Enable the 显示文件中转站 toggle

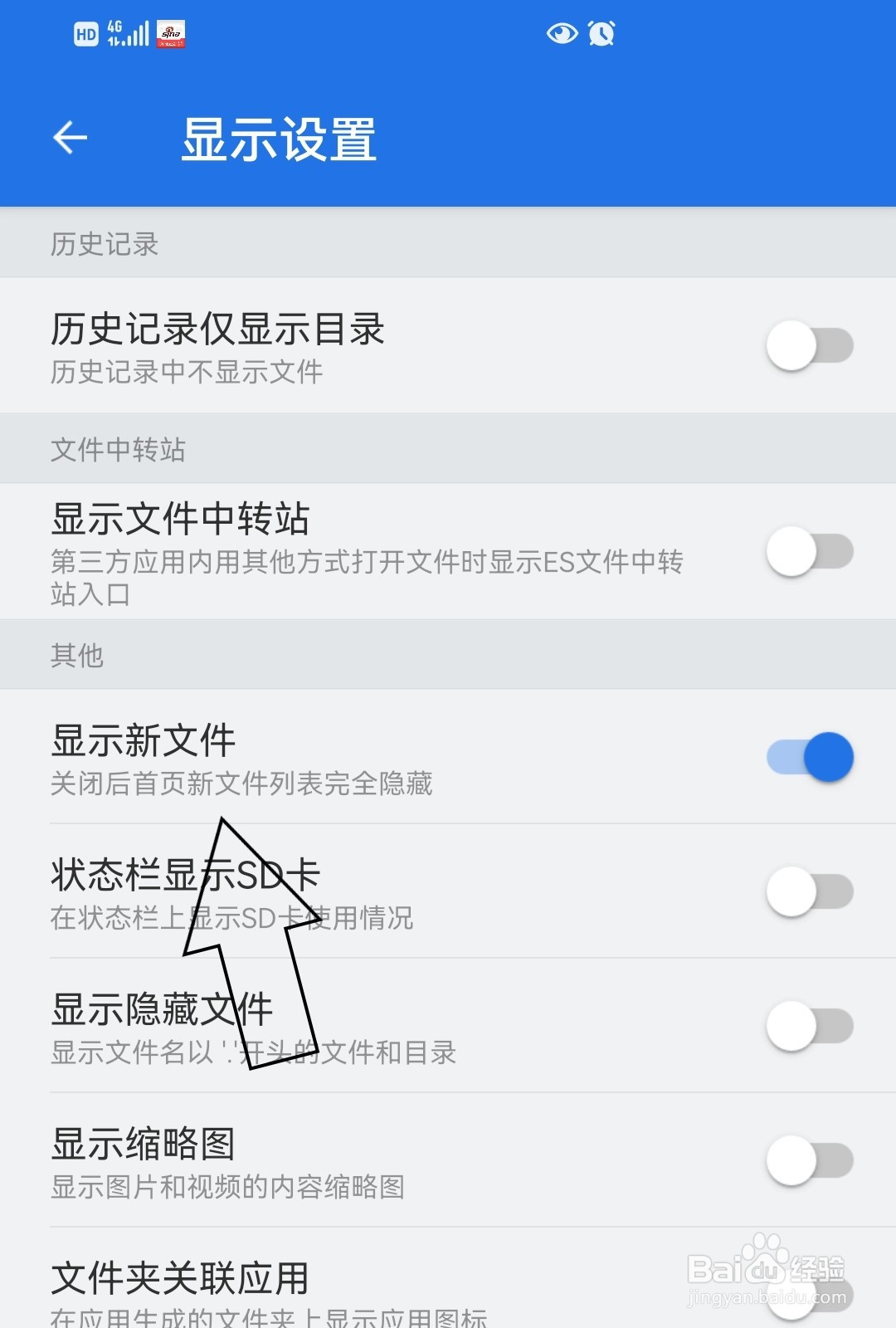pyautogui.click(x=809, y=549)
